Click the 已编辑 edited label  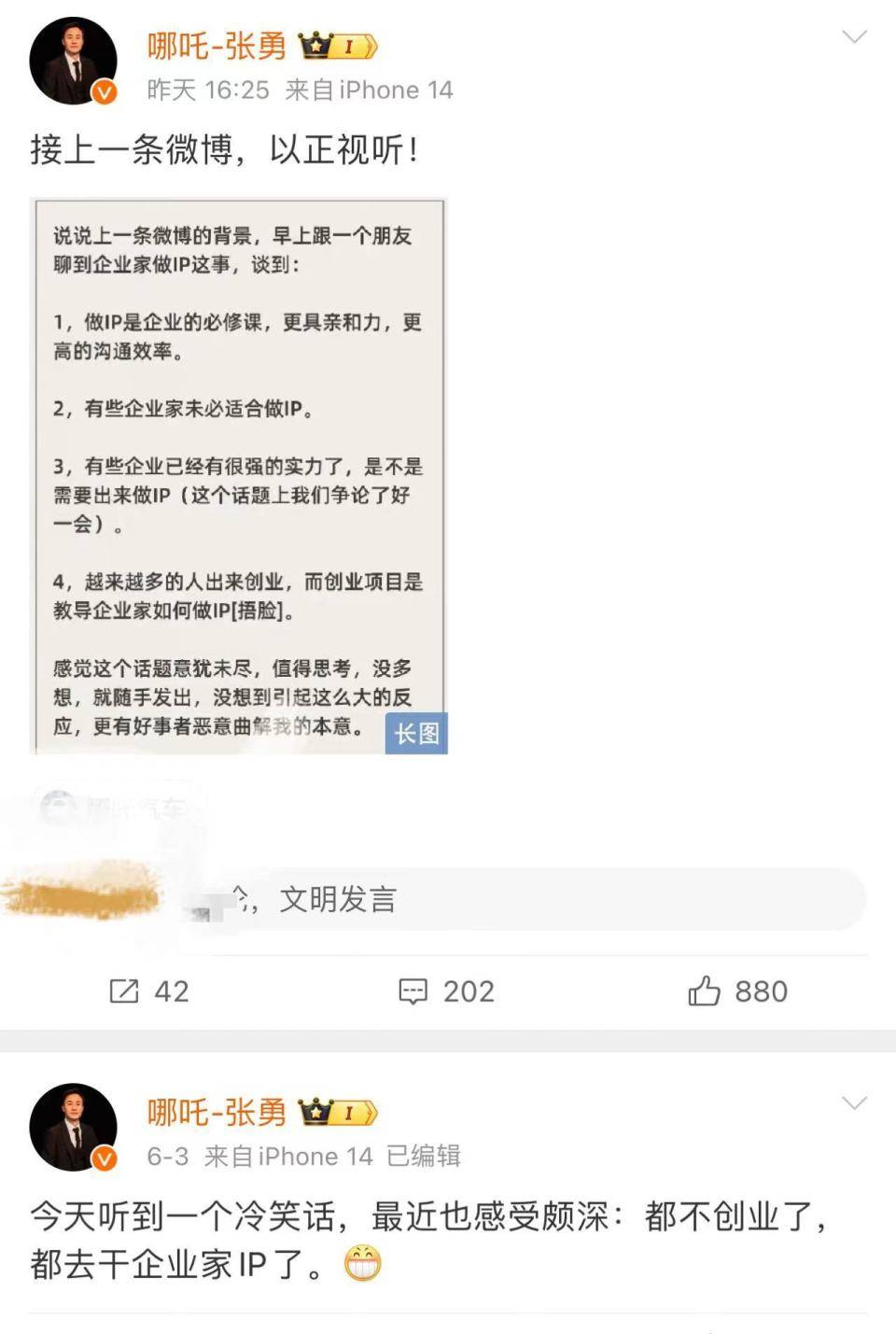pyautogui.click(x=425, y=1156)
